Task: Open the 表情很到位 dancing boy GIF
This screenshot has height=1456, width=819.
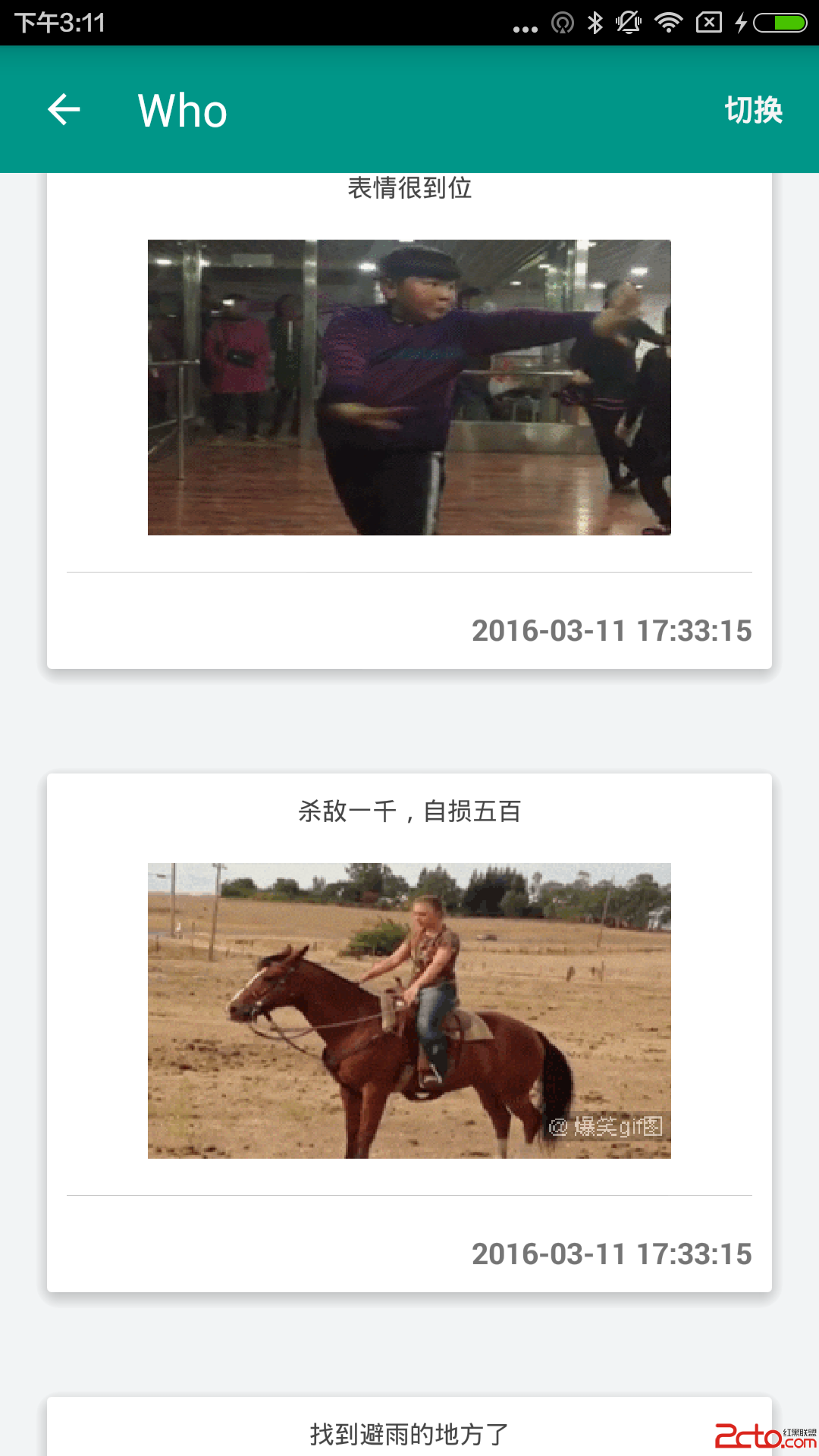Action: coord(409,388)
